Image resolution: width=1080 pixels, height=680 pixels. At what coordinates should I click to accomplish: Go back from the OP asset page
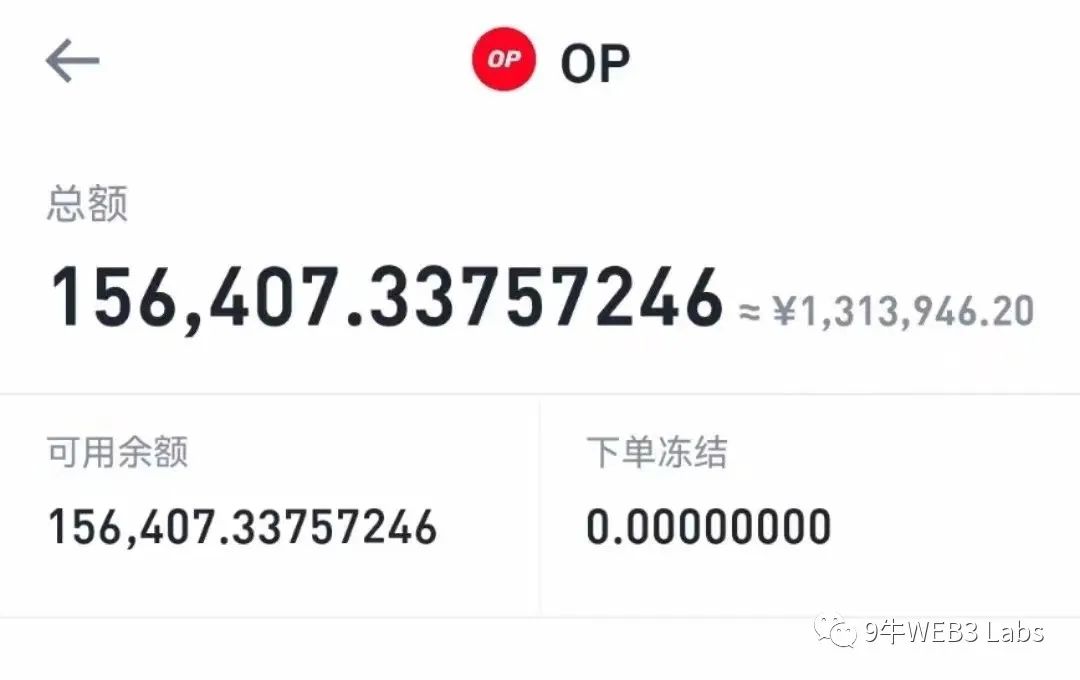pyautogui.click(x=72, y=62)
